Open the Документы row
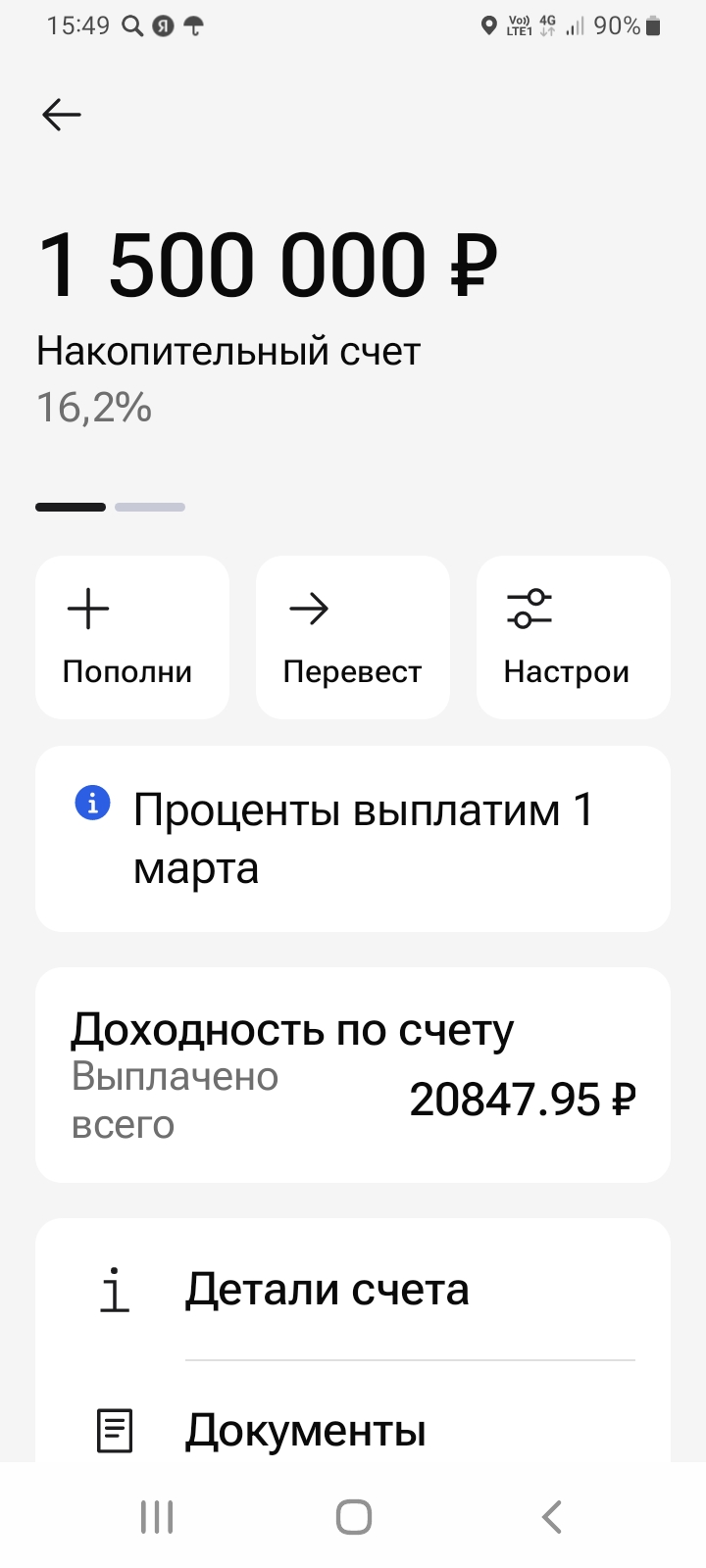Viewport: 706px width, 1568px height. [353, 1431]
